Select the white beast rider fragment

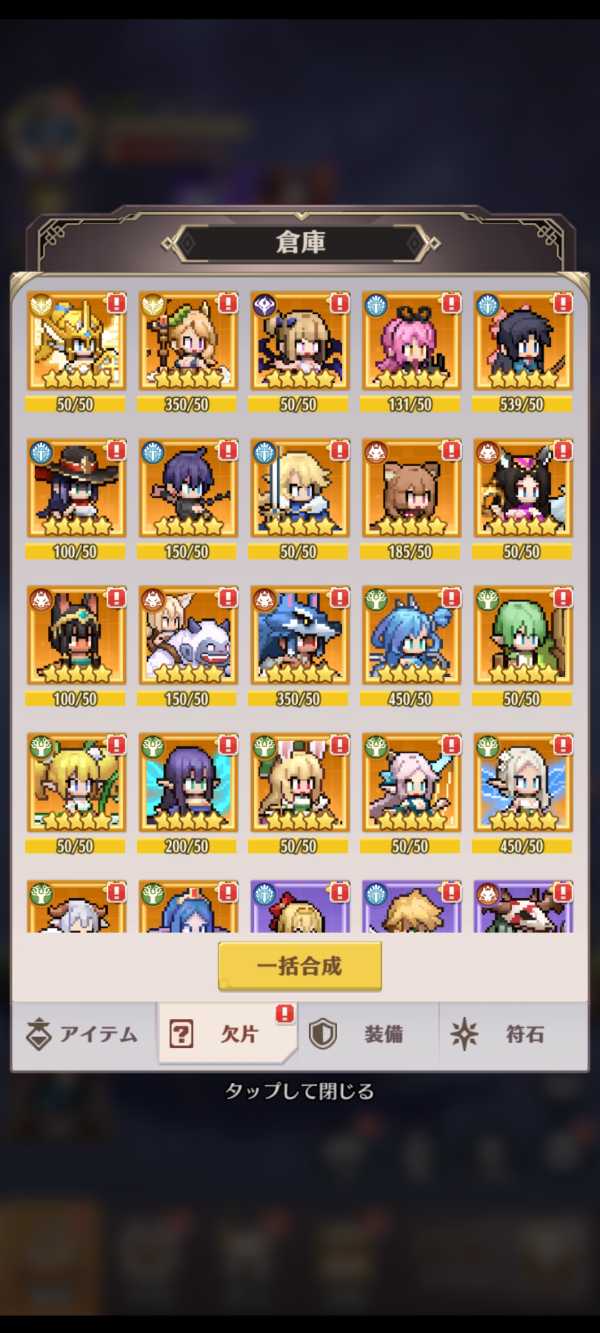pyautogui.click(x=188, y=636)
